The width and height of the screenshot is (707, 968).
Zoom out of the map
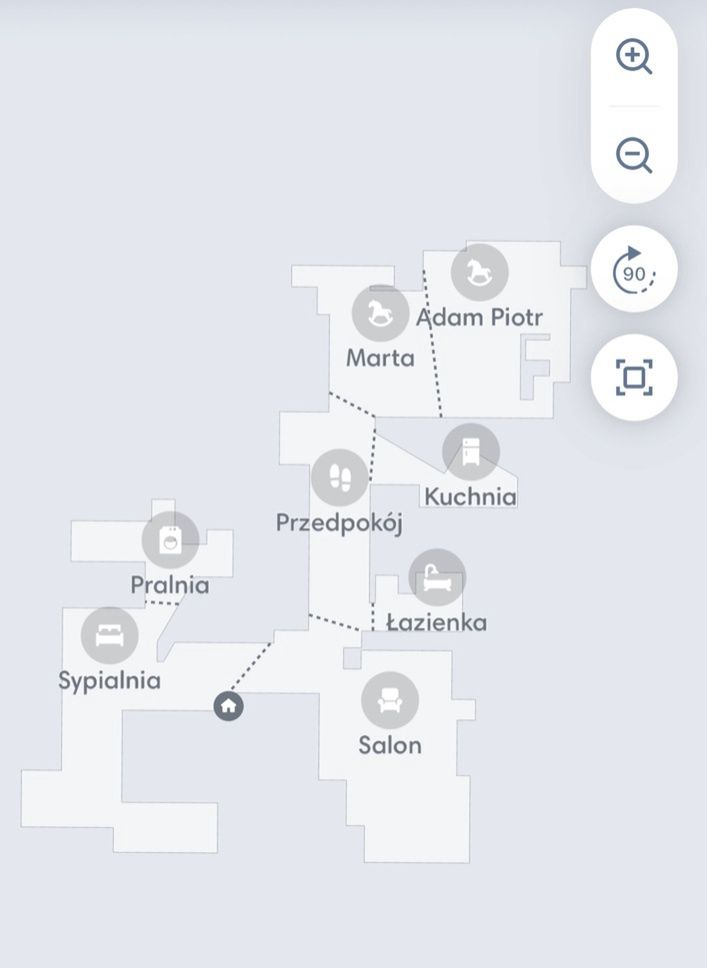(634, 155)
